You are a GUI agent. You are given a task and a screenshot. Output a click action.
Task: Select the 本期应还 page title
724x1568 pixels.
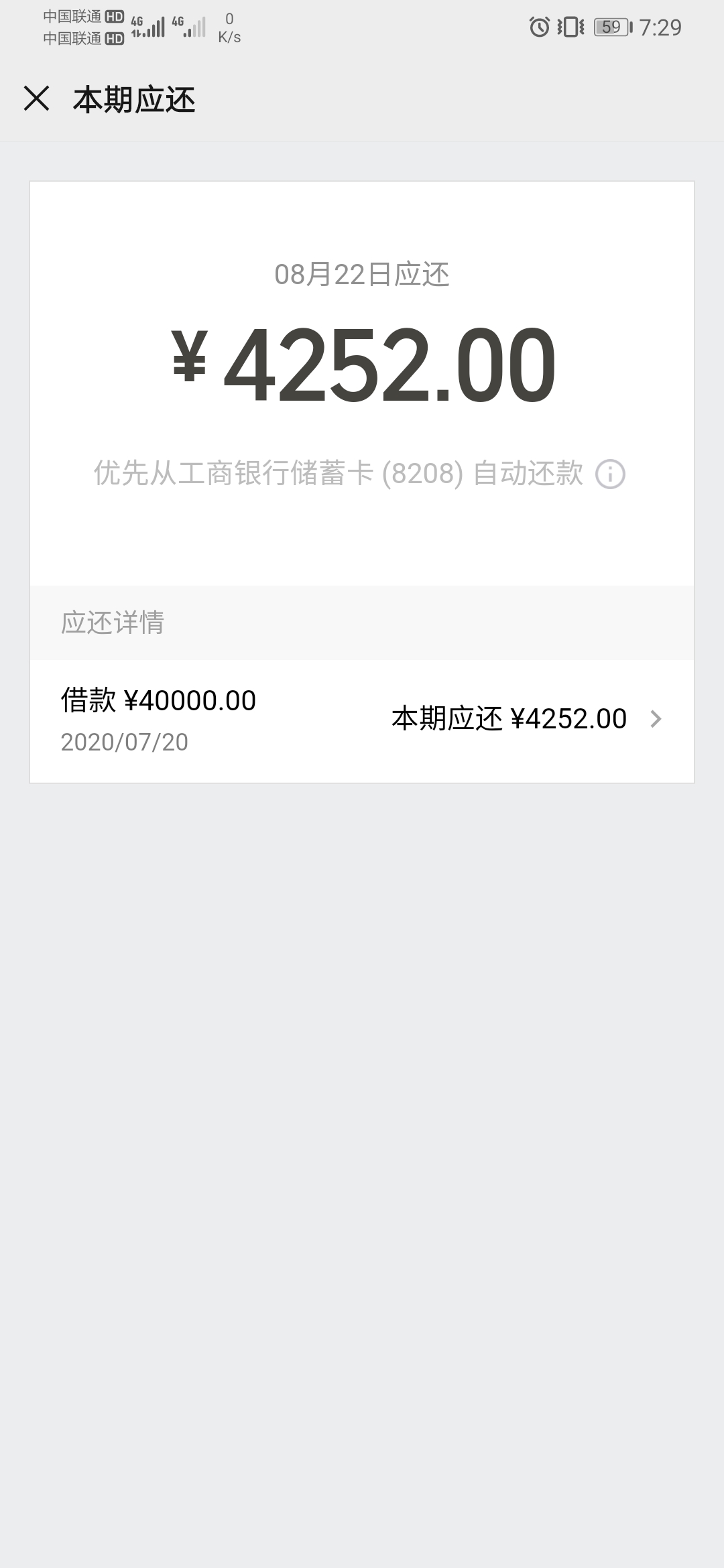(133, 98)
